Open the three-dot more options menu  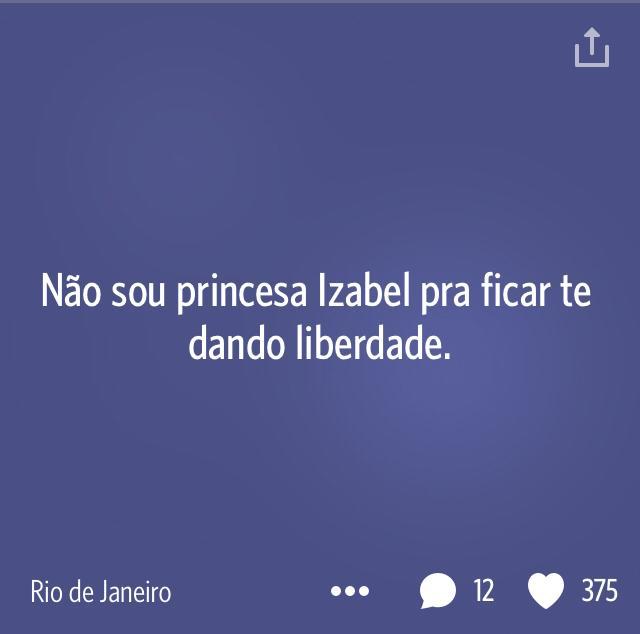click(x=350, y=591)
